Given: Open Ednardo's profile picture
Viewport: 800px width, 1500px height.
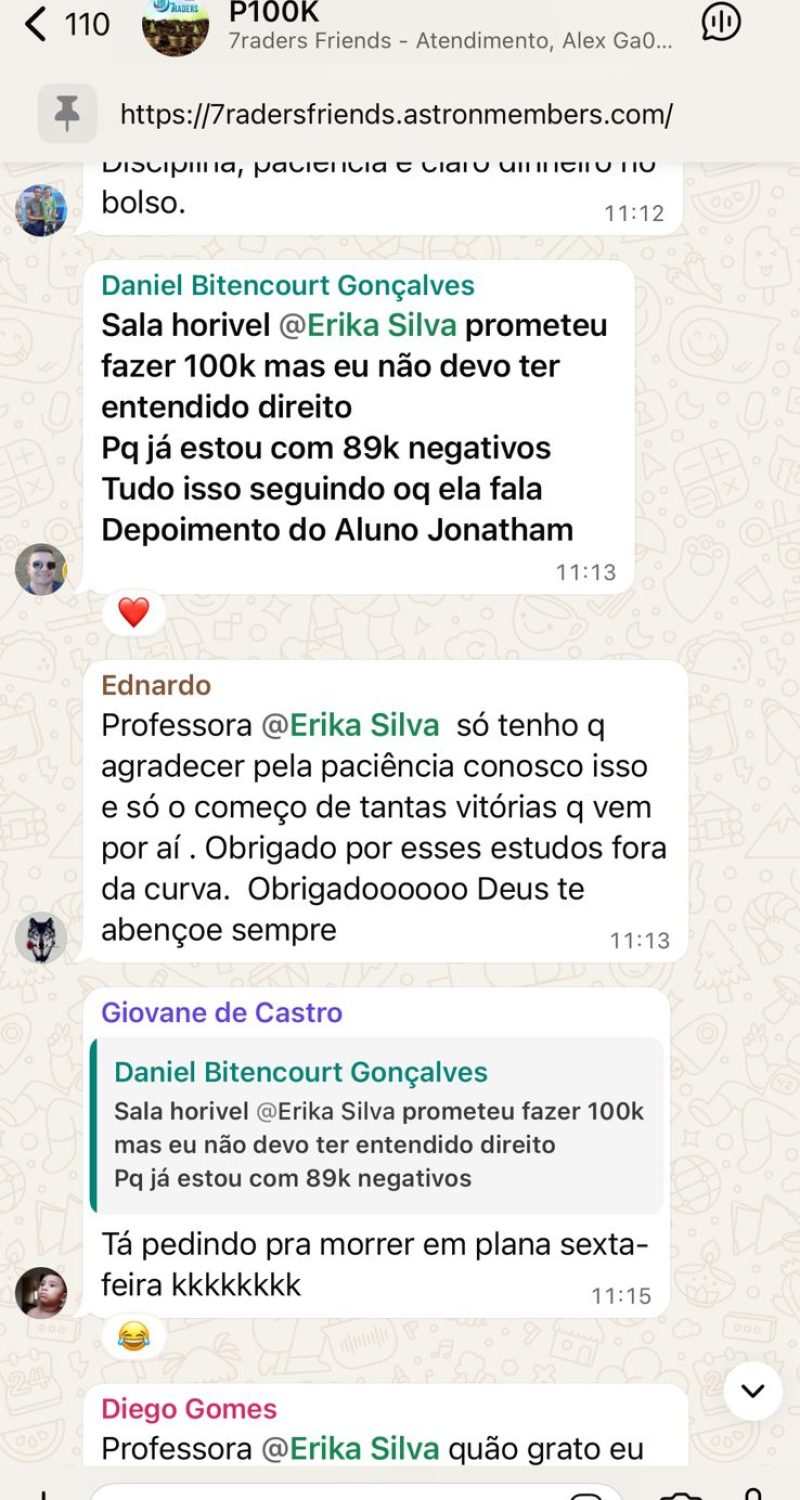Looking at the screenshot, I should (x=41, y=938).
